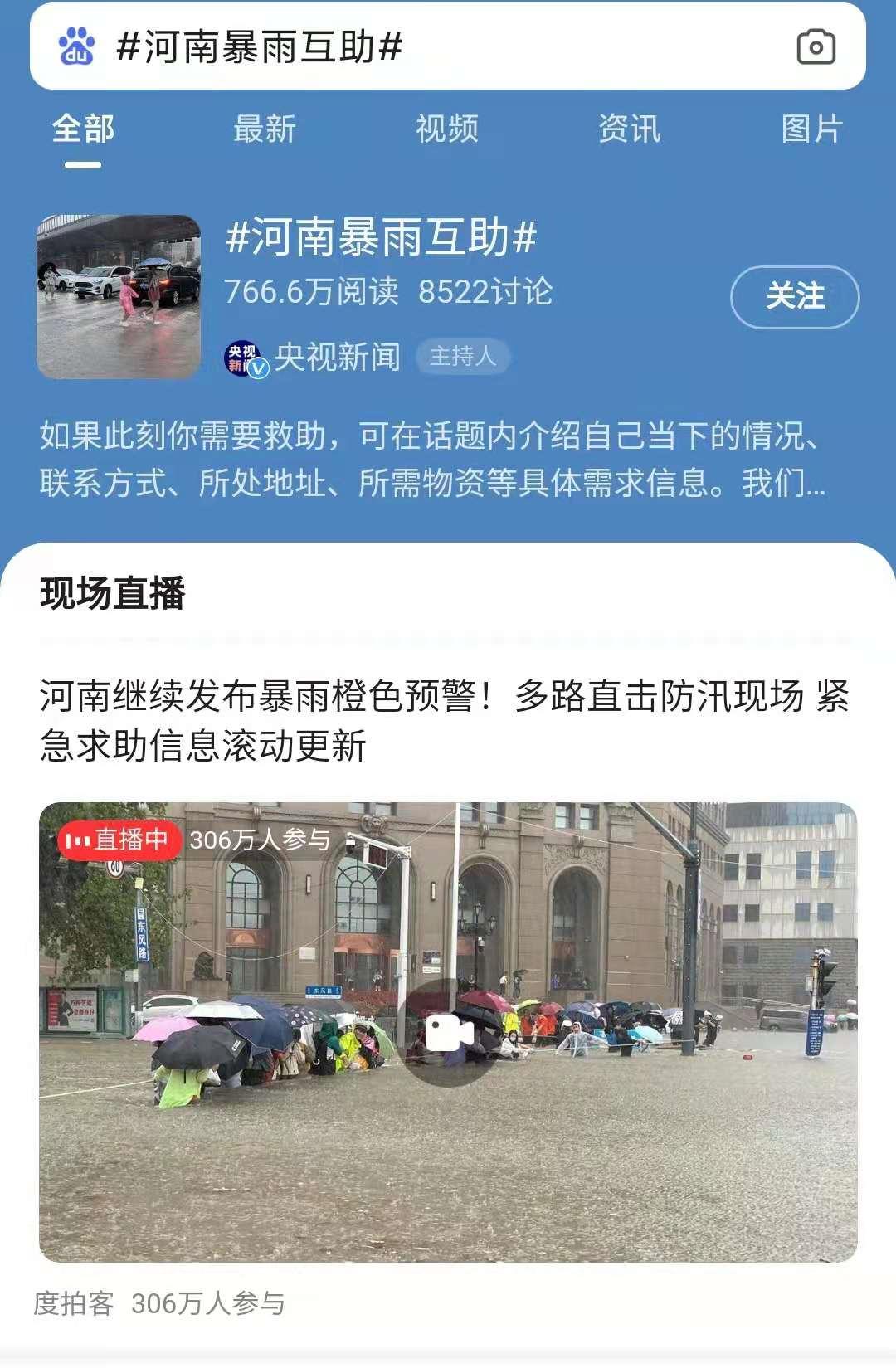Viewport: 896px width, 1368px height.
Task: Open the camera image search icon
Action: pyautogui.click(x=816, y=47)
